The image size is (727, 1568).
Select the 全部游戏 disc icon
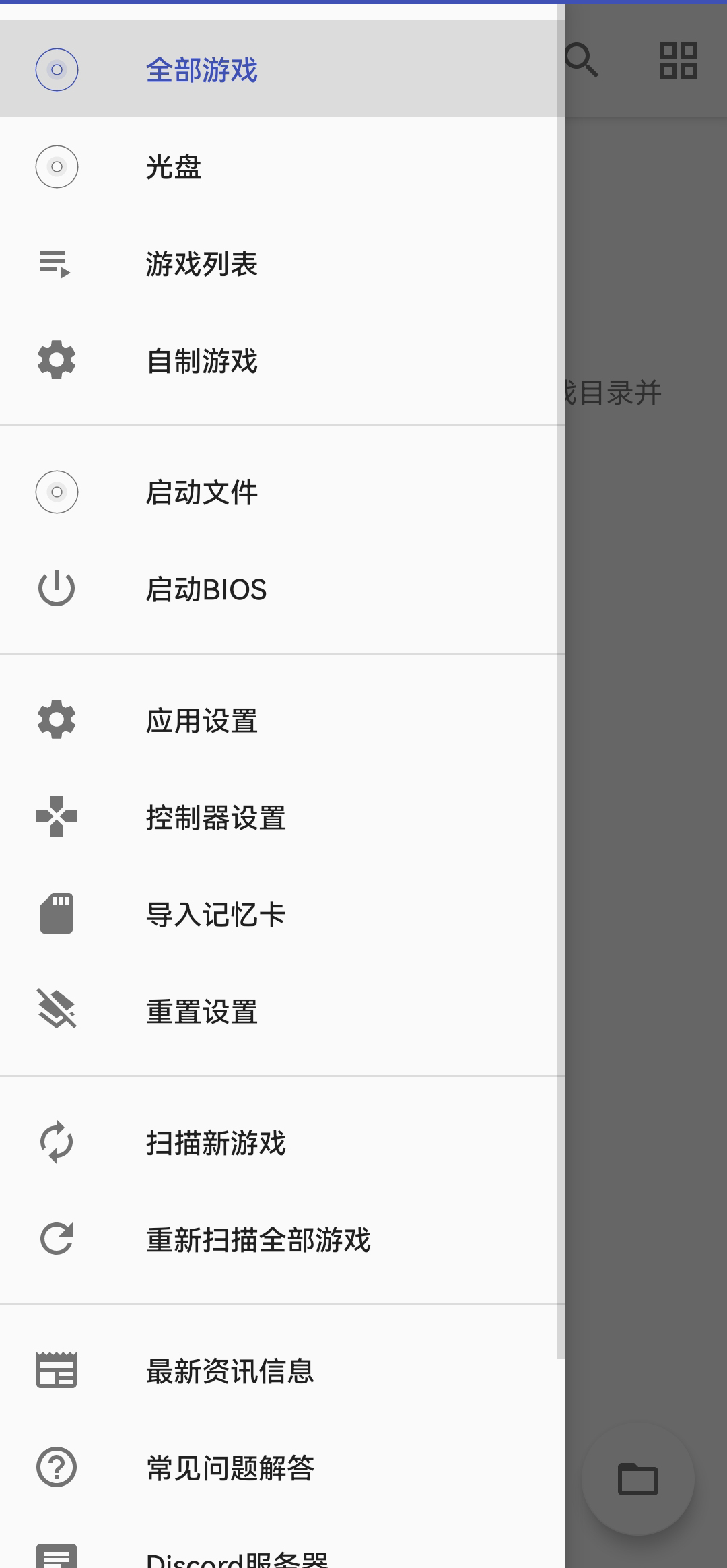57,69
